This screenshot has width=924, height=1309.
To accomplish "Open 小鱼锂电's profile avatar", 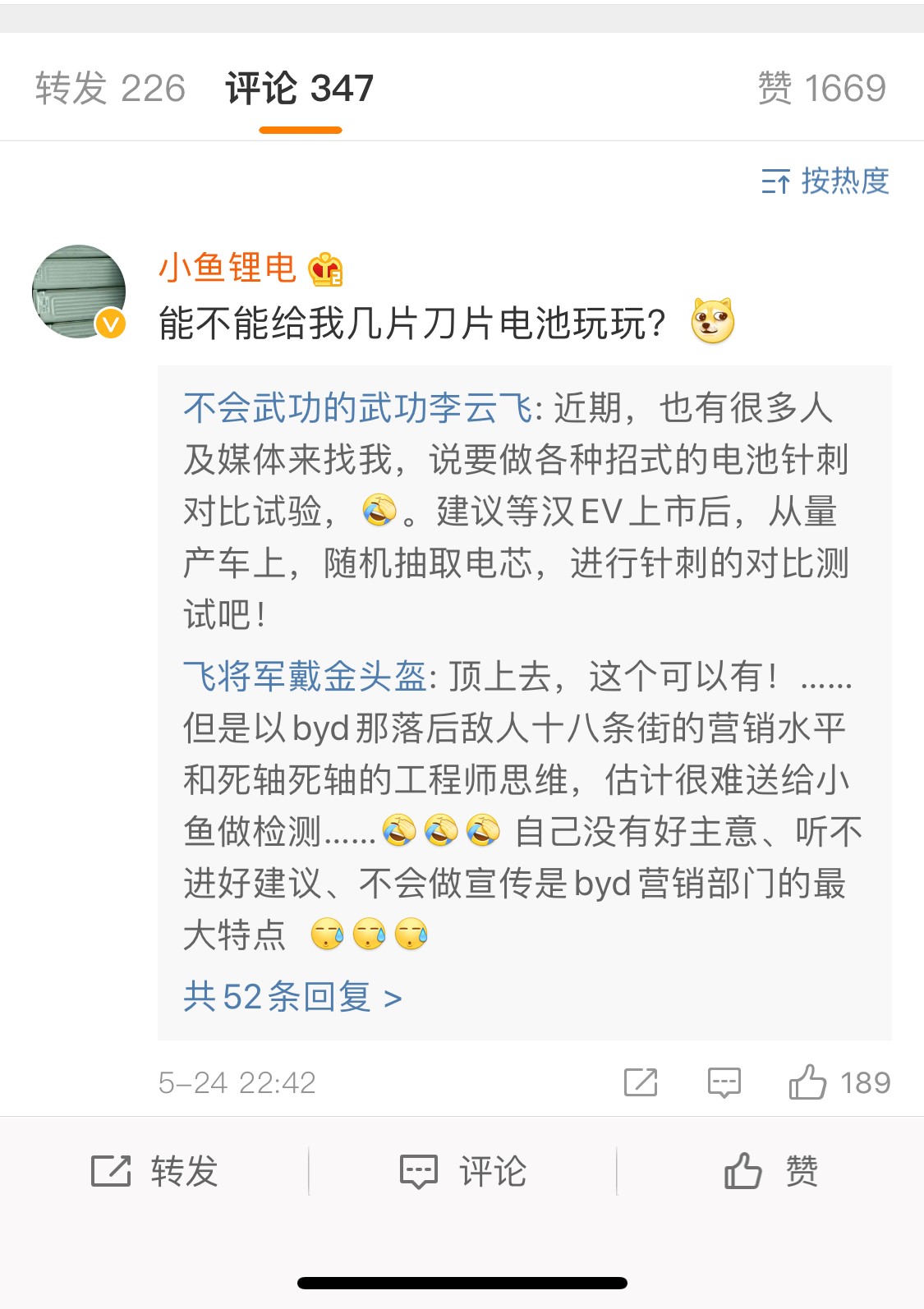I will 79,292.
